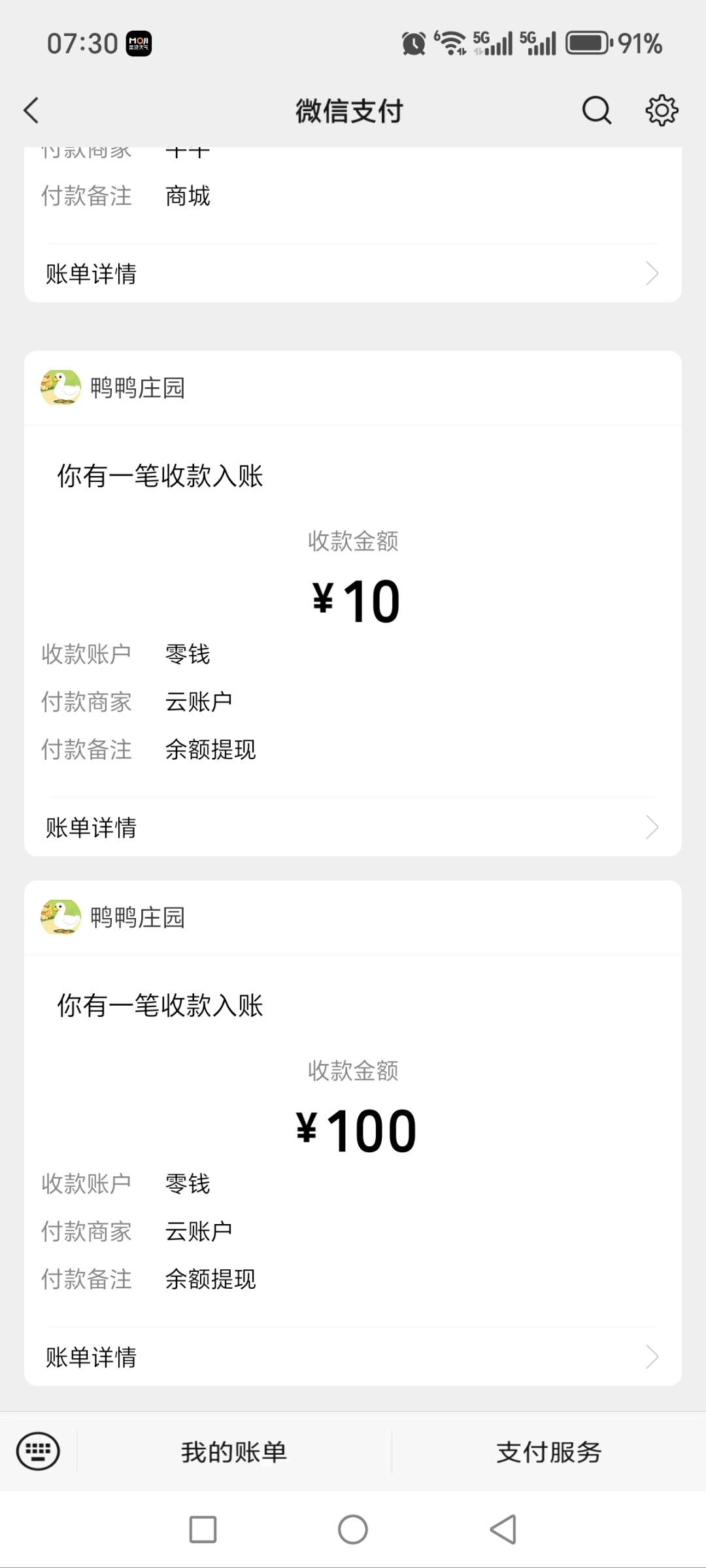Tap the MOJI weather notification icon

click(x=139, y=43)
